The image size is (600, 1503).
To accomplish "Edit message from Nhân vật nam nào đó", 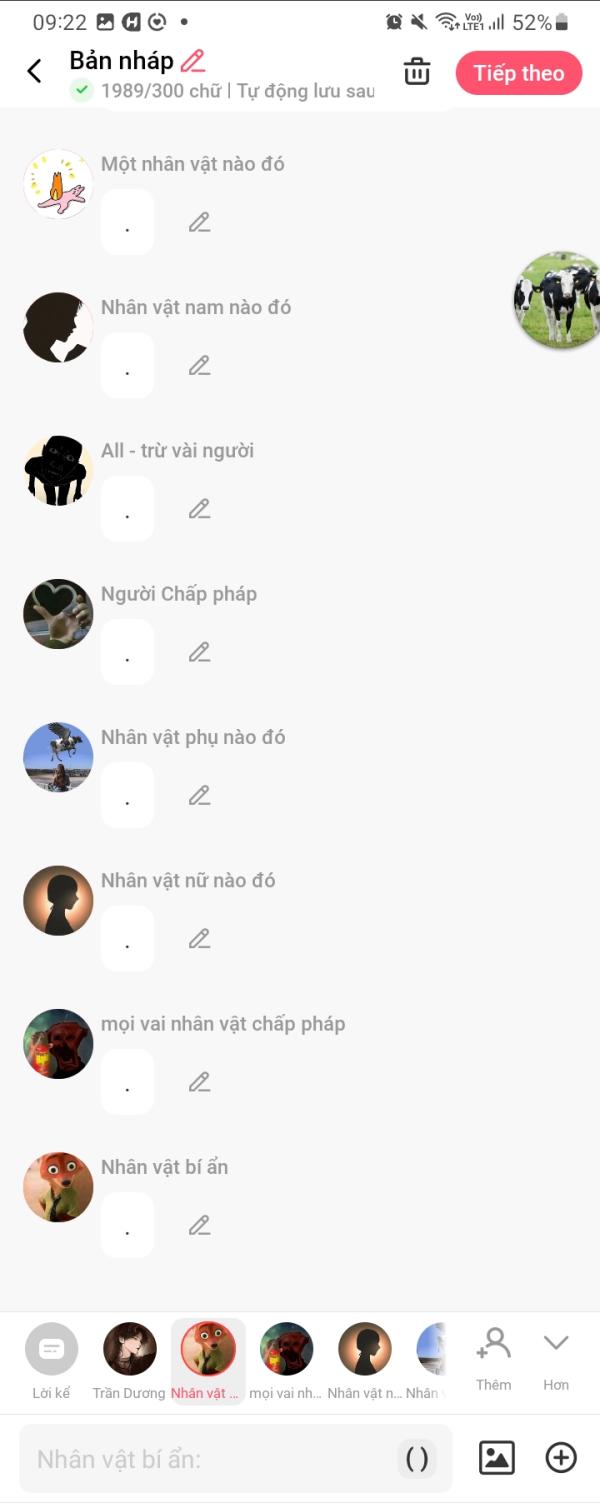I will 200,365.
